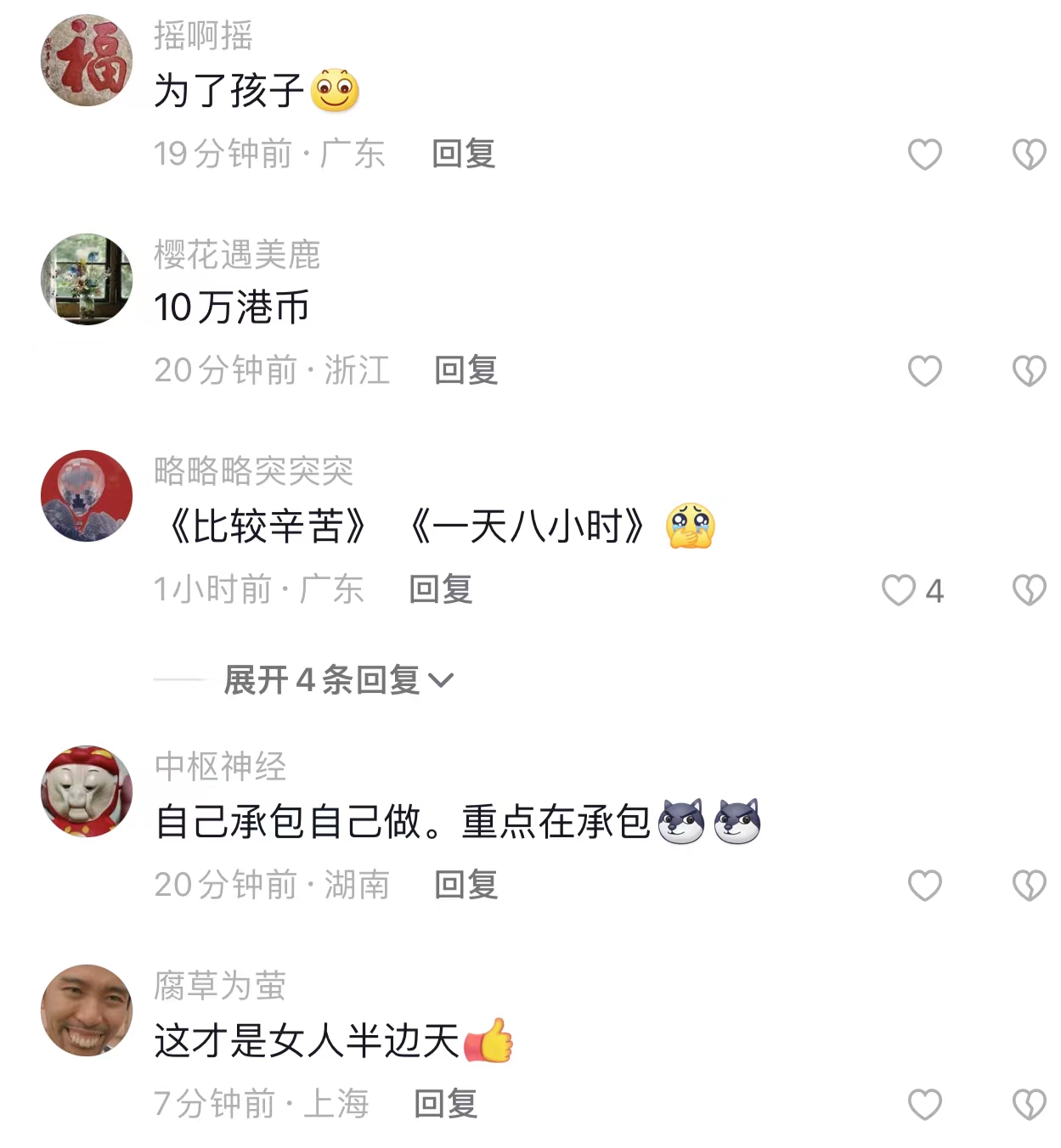This screenshot has height=1148, width=1061.
Task: Reply to 中枢神经's comment
Action: pos(466,885)
